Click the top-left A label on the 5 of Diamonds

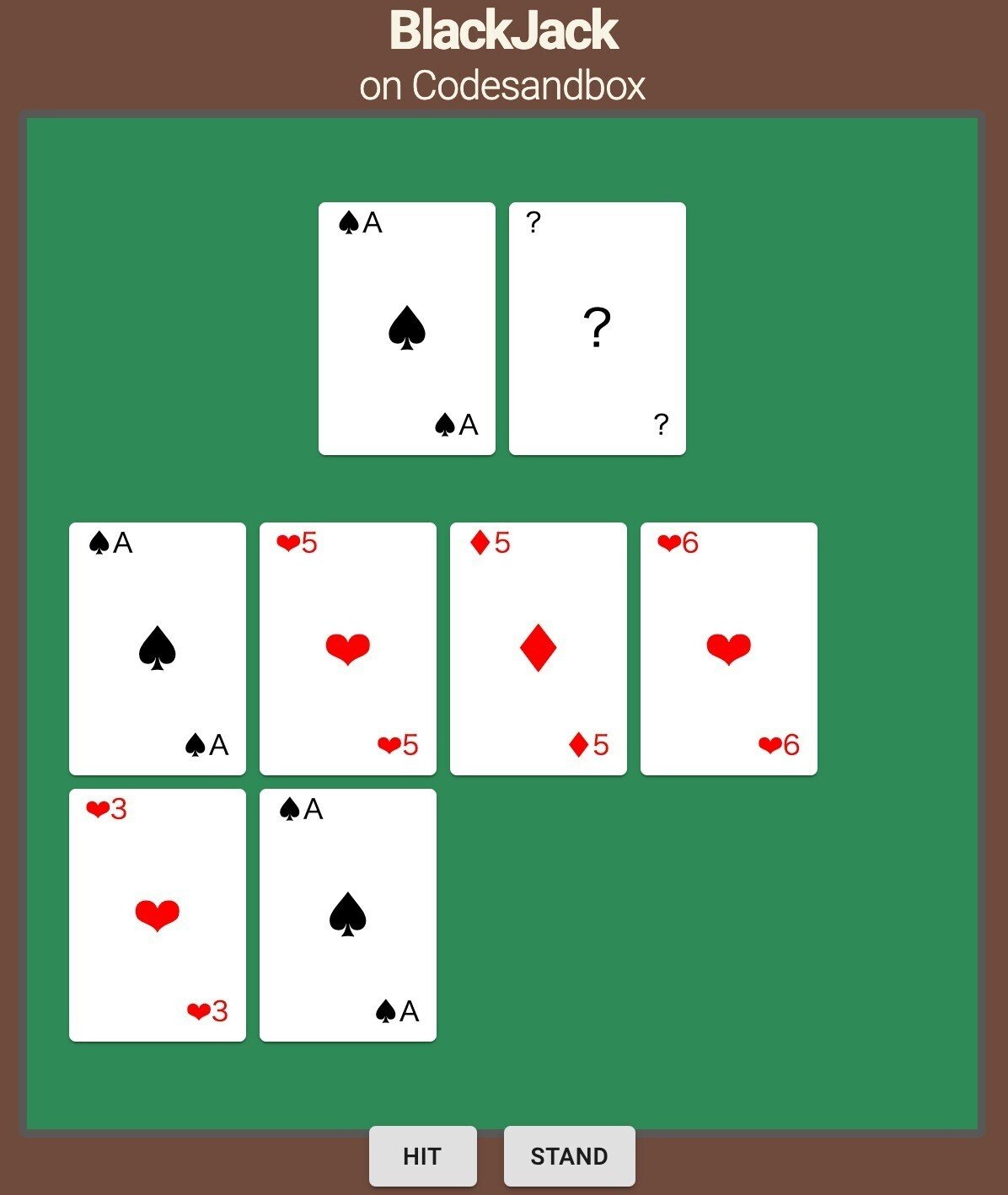487,544
